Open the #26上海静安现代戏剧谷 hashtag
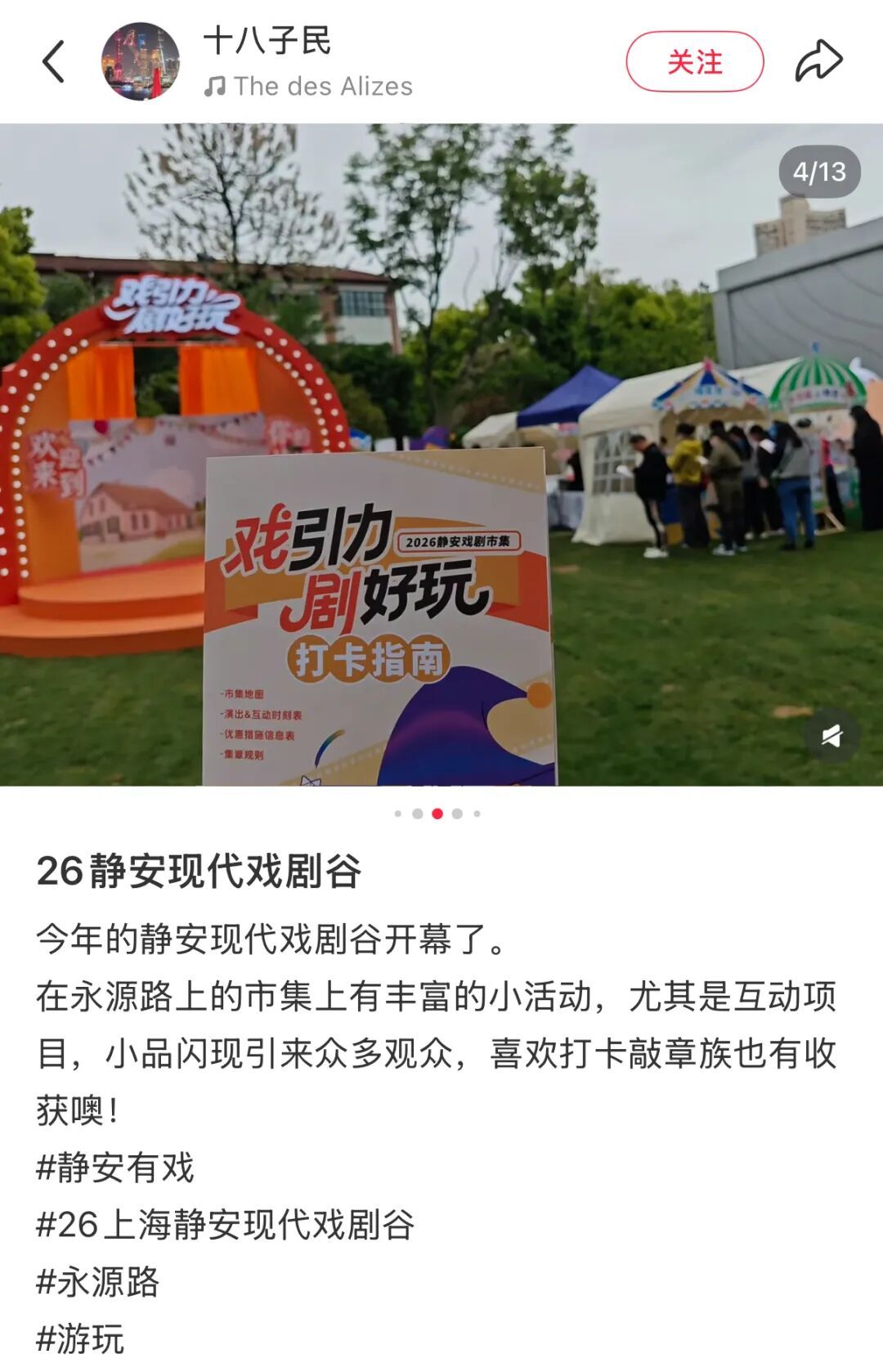883x1372 pixels. tap(226, 1225)
